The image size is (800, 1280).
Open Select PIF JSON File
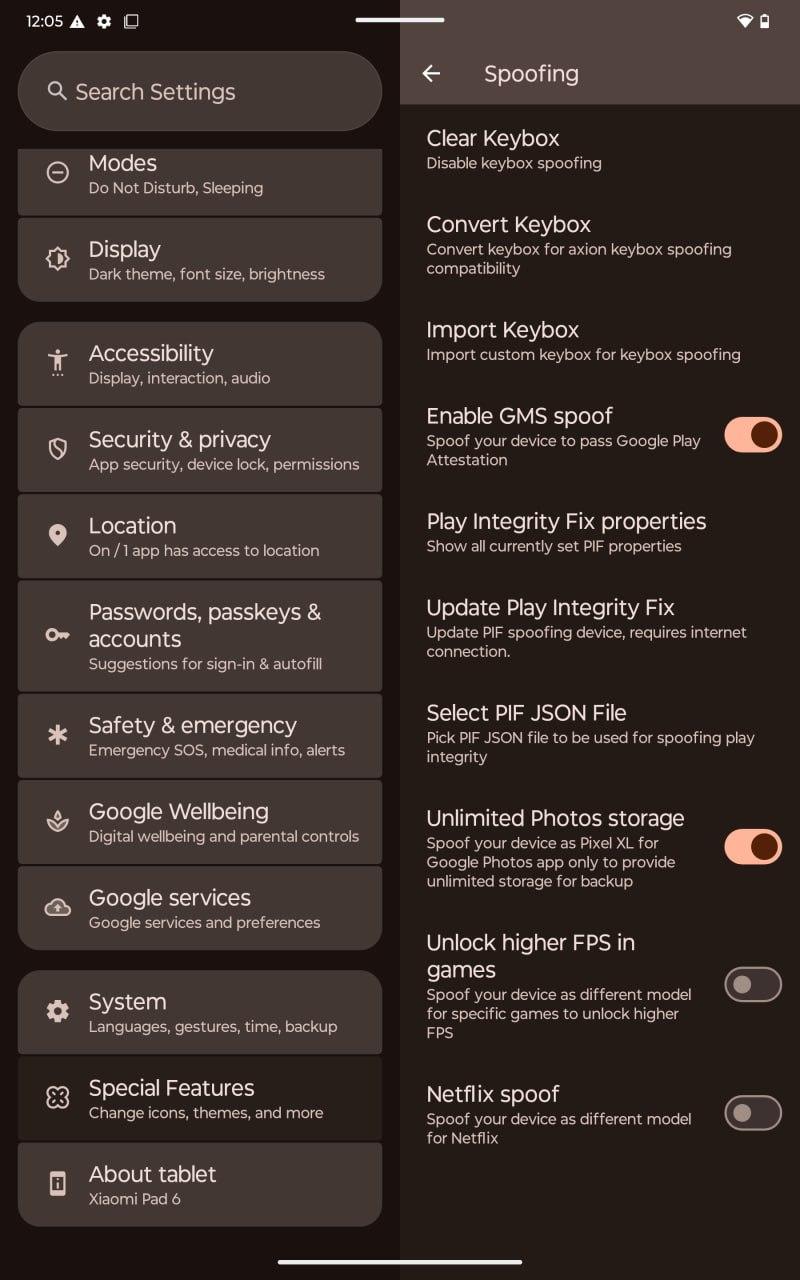tap(600, 734)
